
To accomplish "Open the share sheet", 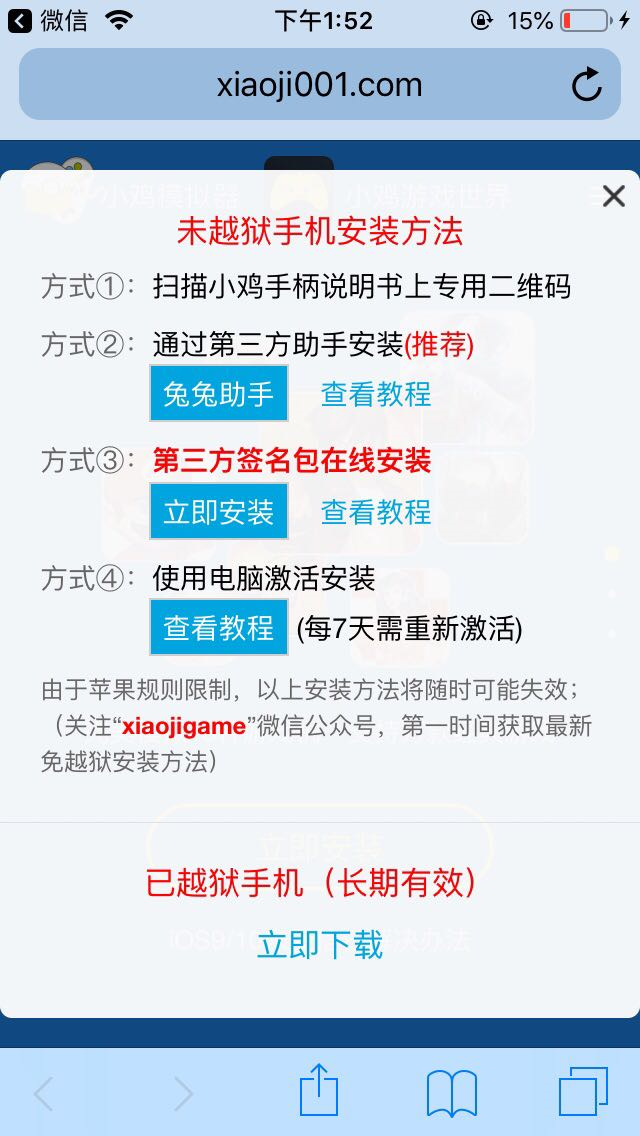I will click(320, 1092).
